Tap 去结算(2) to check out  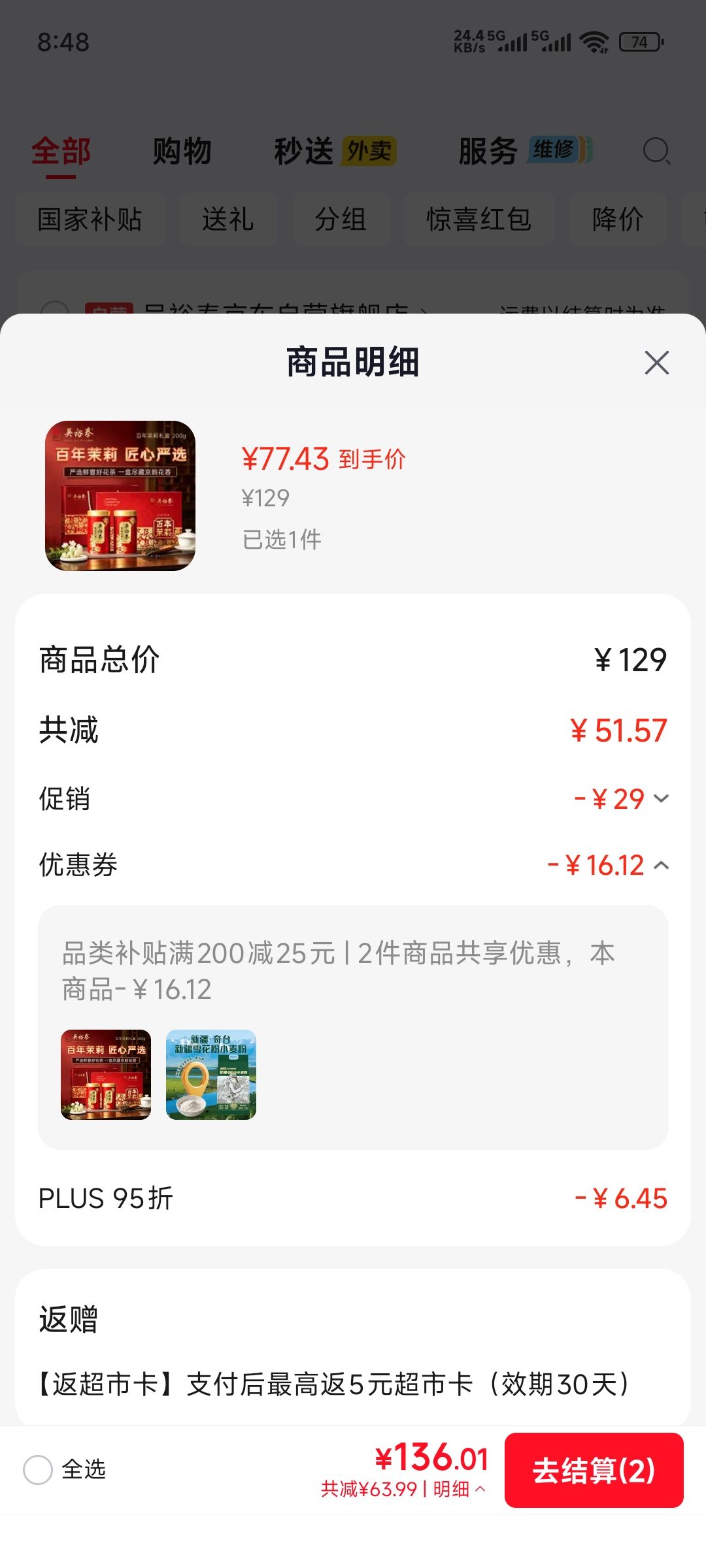(x=594, y=1470)
